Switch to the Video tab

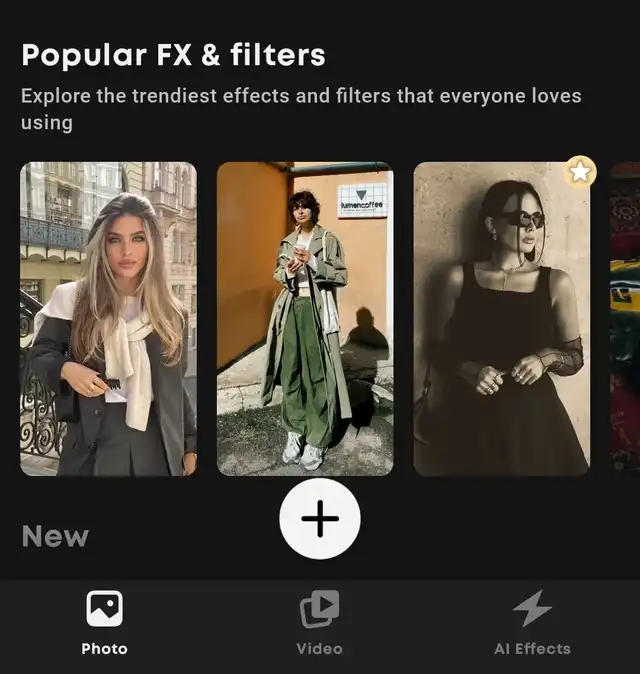coord(319,624)
